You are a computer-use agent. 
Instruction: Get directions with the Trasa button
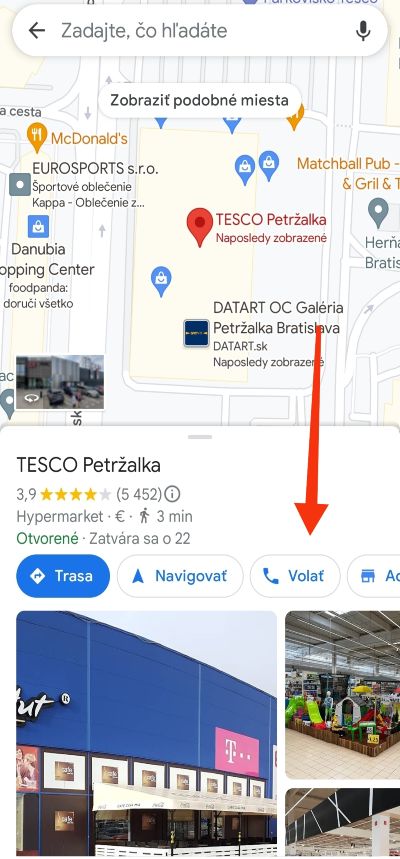(63, 576)
